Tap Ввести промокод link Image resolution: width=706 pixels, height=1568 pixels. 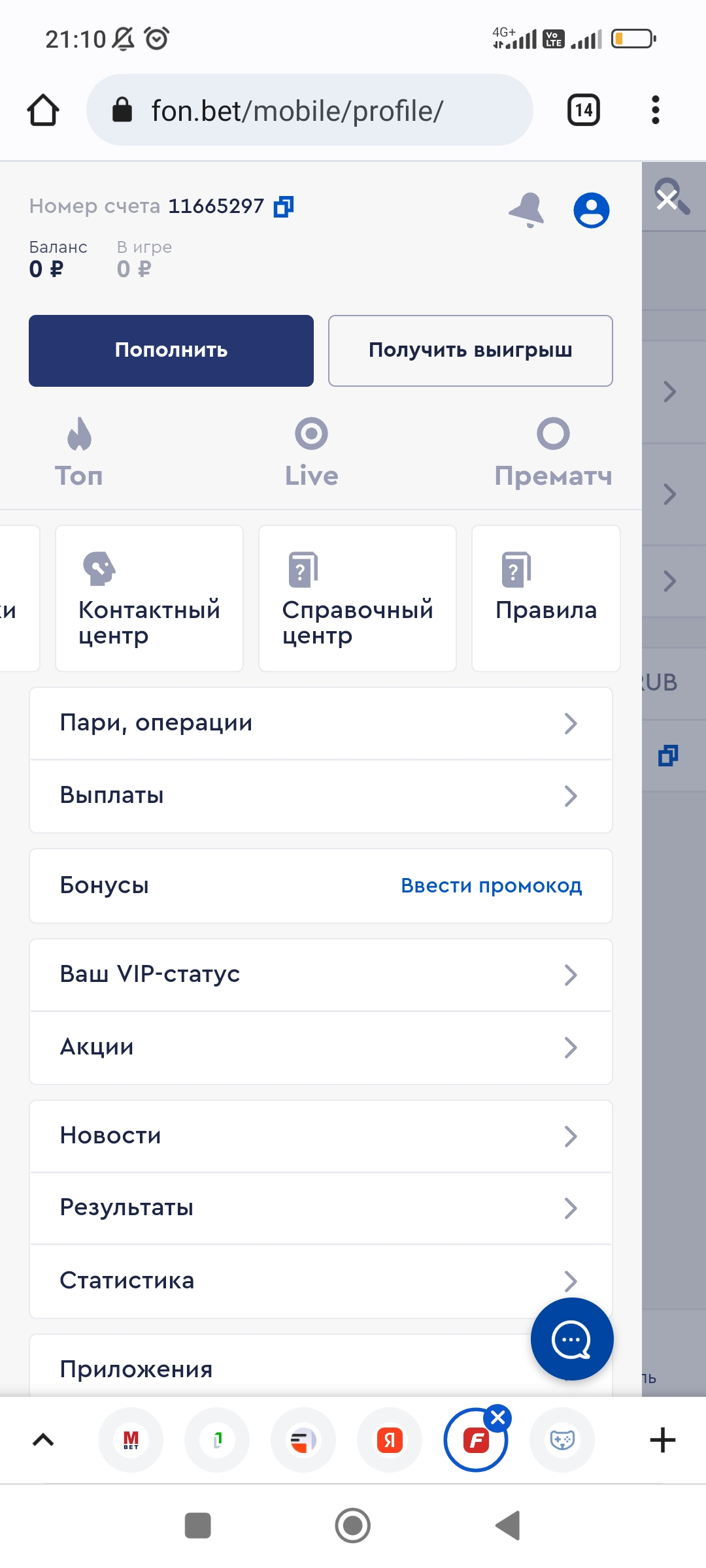[492, 886]
